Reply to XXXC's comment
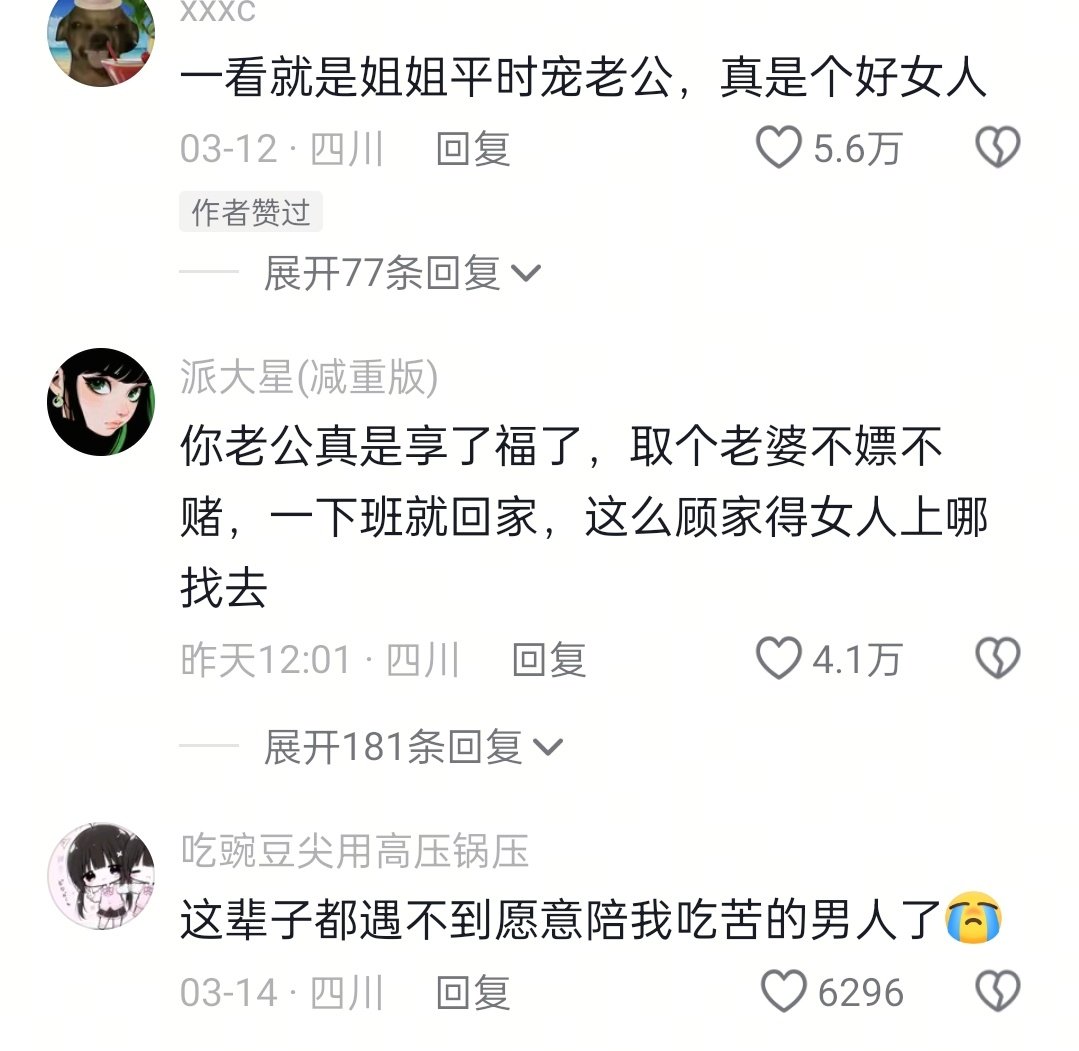Screen dimensions: 1079x1051 tap(473, 149)
